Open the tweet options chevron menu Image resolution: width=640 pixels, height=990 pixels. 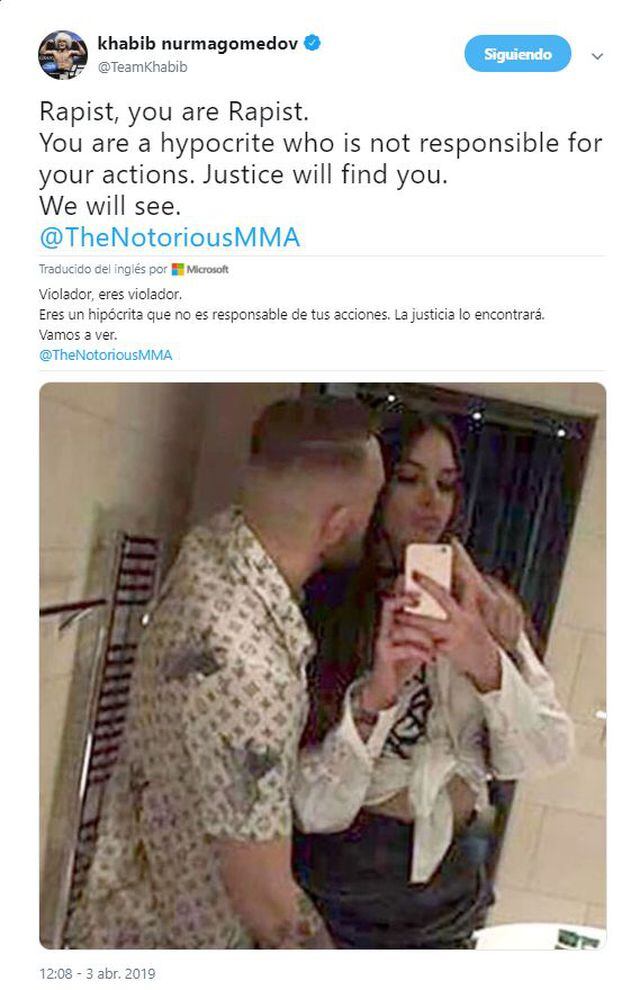point(597,57)
